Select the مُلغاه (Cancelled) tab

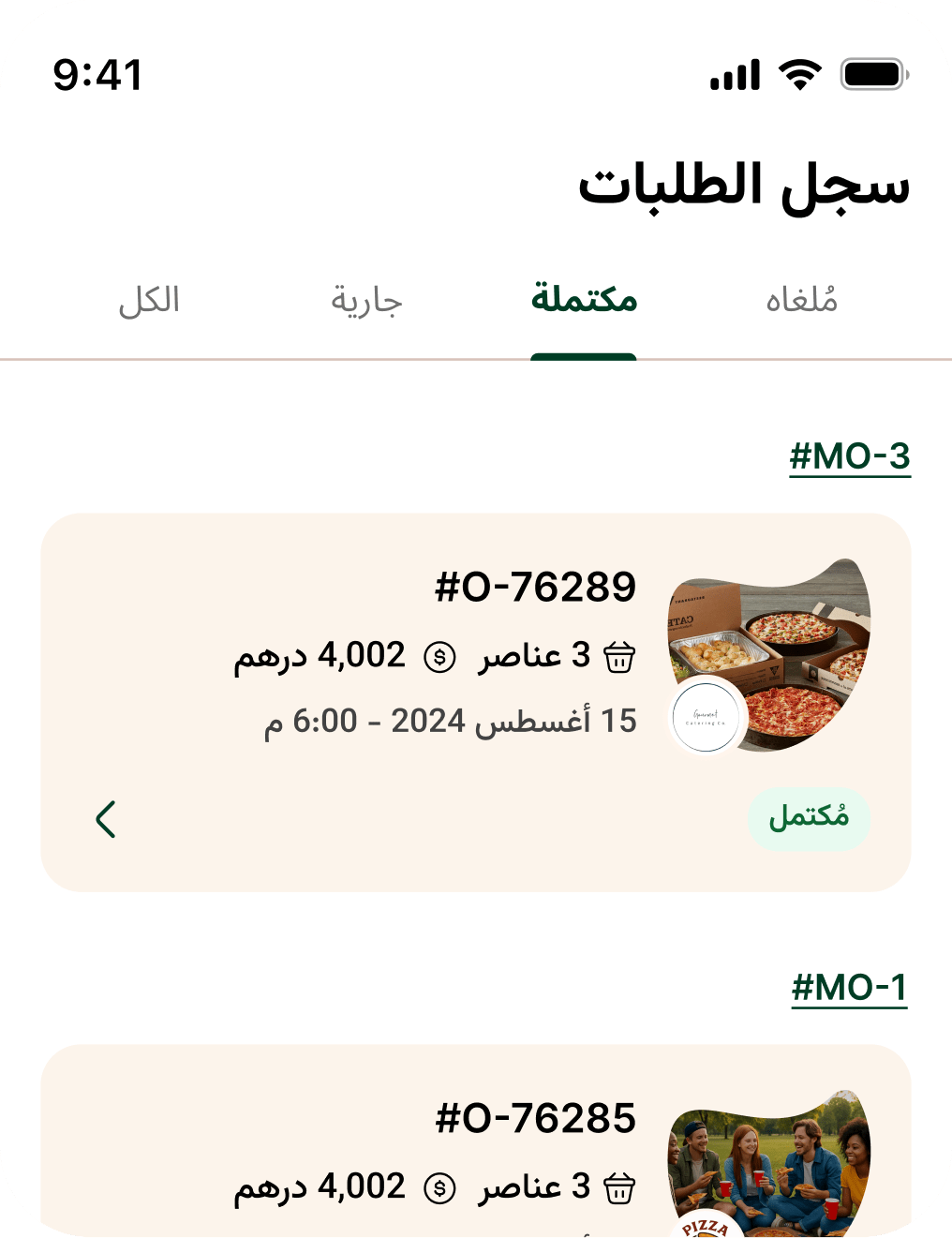pos(801,302)
